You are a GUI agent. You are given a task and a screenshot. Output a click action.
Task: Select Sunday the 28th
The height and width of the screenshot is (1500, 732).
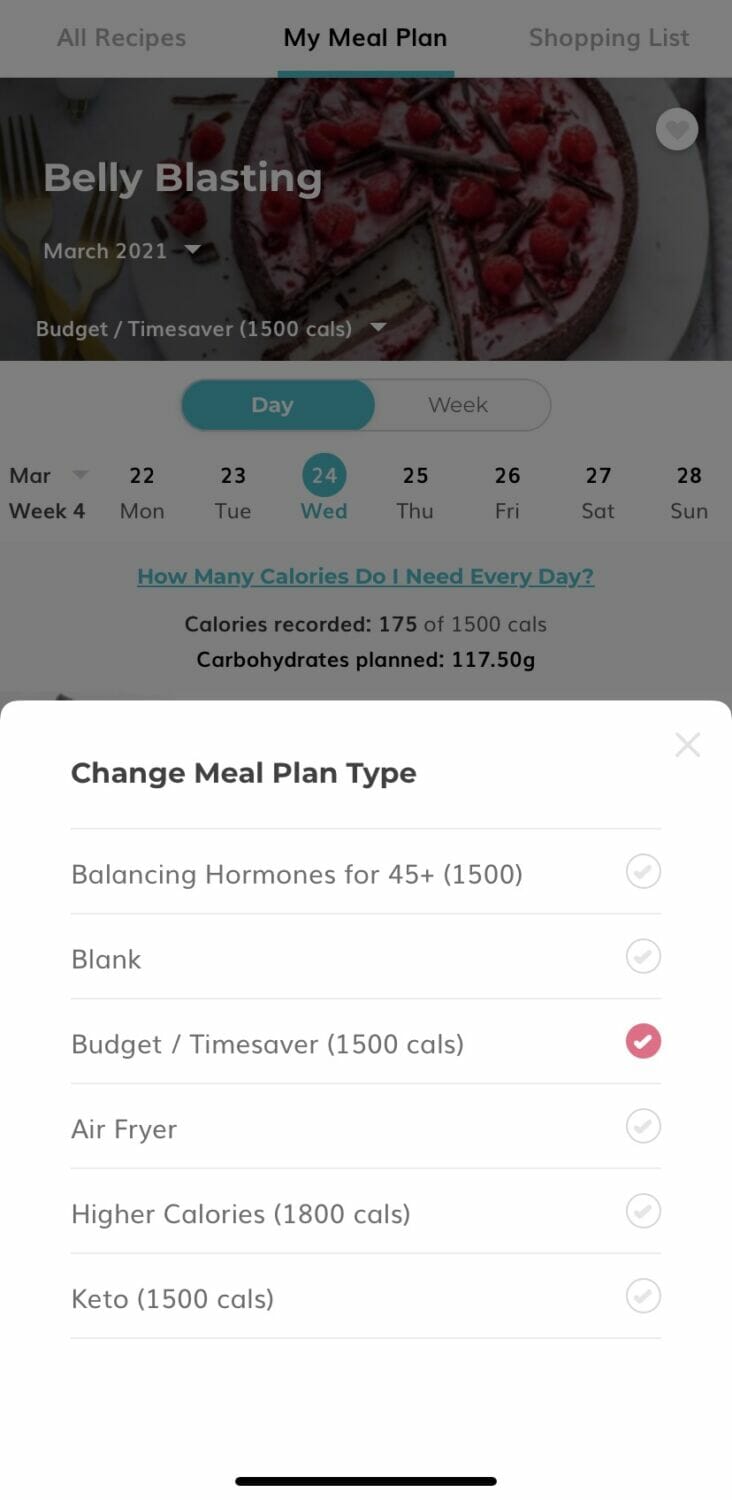[688, 492]
